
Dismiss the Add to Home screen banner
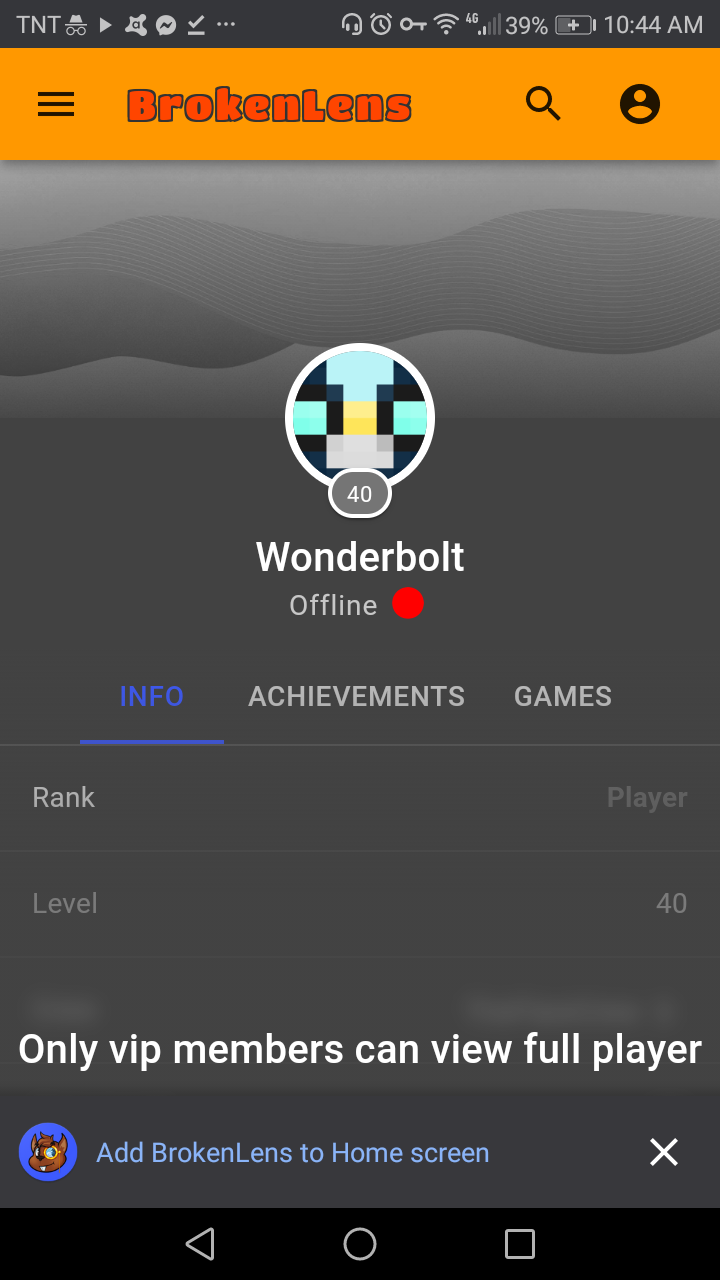point(664,1152)
